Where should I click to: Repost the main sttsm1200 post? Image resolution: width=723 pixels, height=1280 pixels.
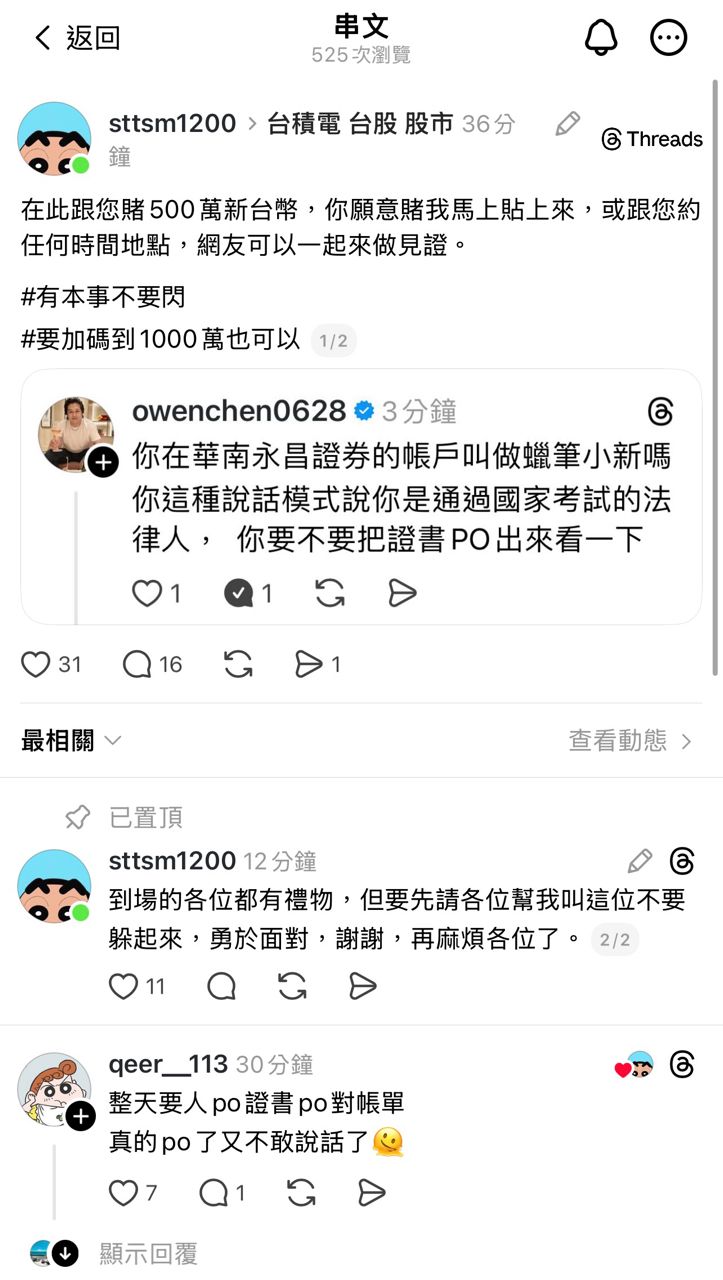pos(238,664)
